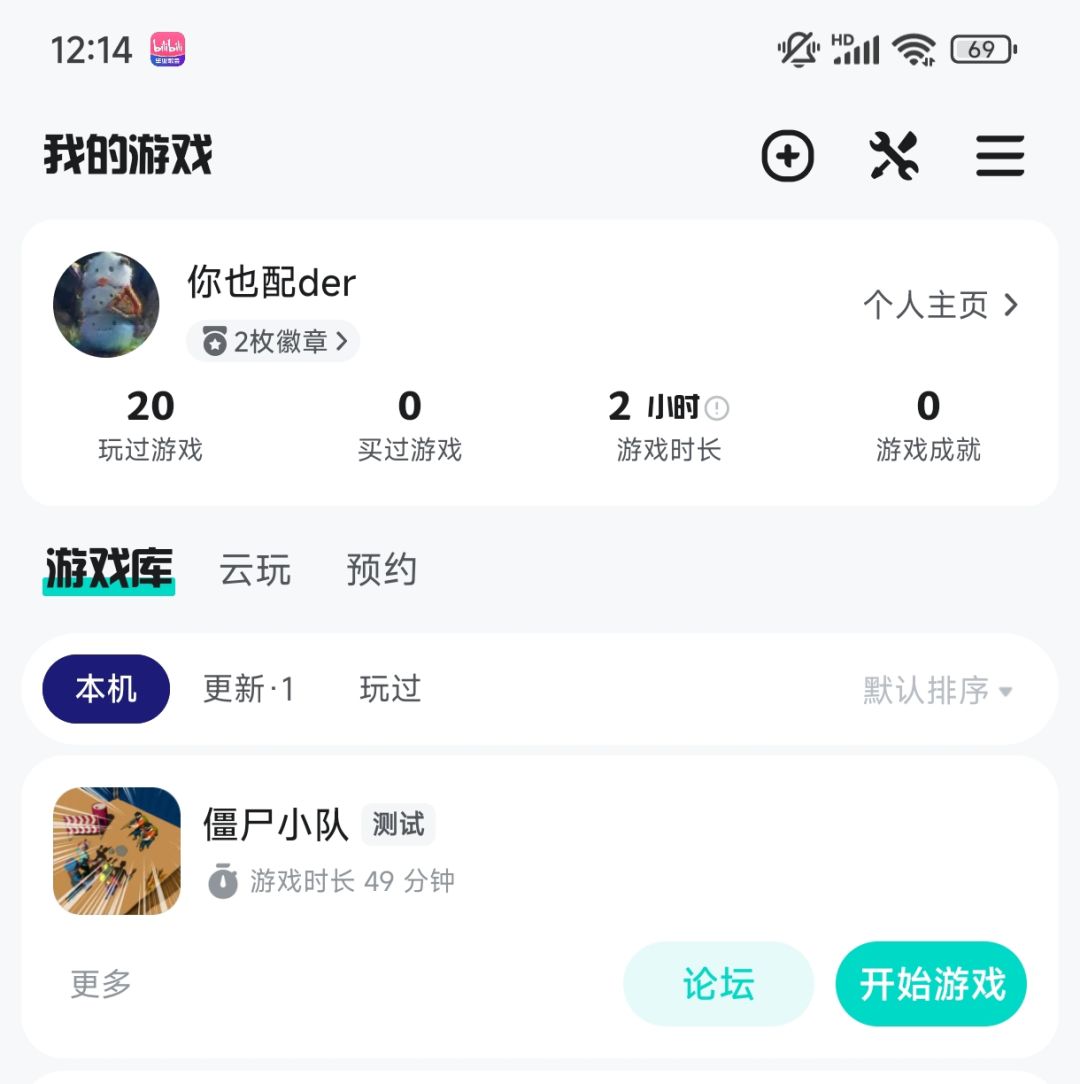Viewport: 1080px width, 1084px height.
Task: Show games with 更新
Action: pos(248,689)
